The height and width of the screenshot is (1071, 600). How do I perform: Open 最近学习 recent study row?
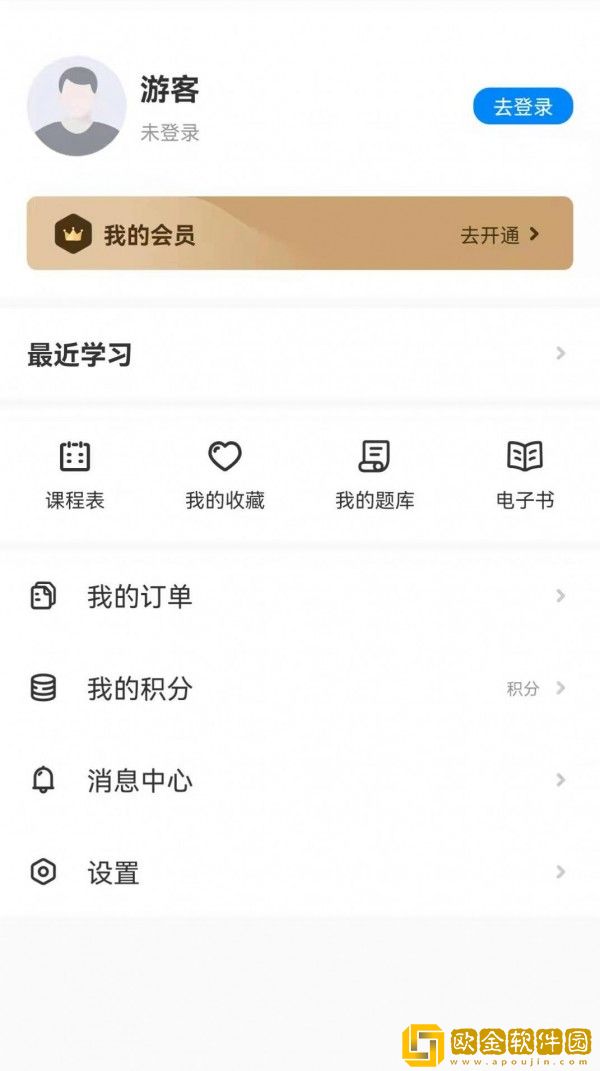[x=299, y=354]
